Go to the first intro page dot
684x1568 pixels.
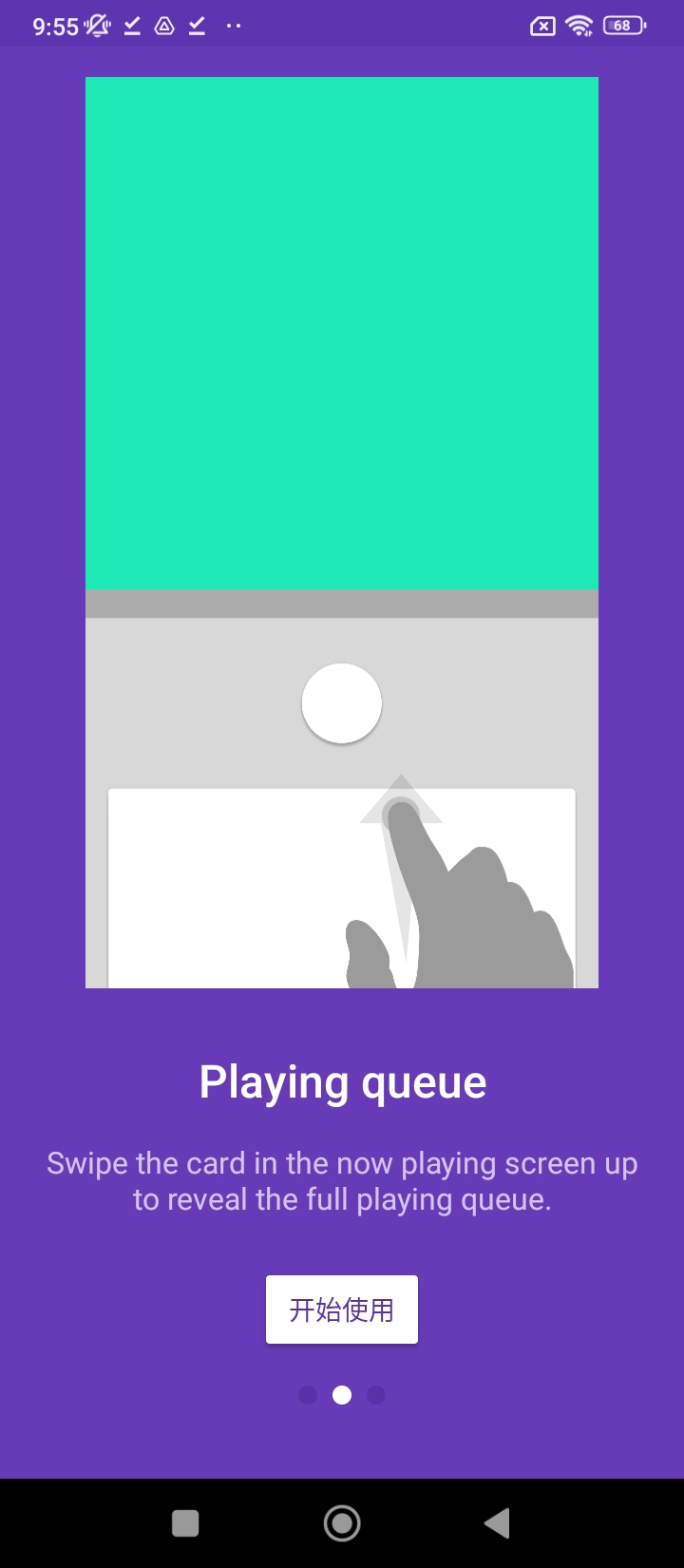(308, 1395)
